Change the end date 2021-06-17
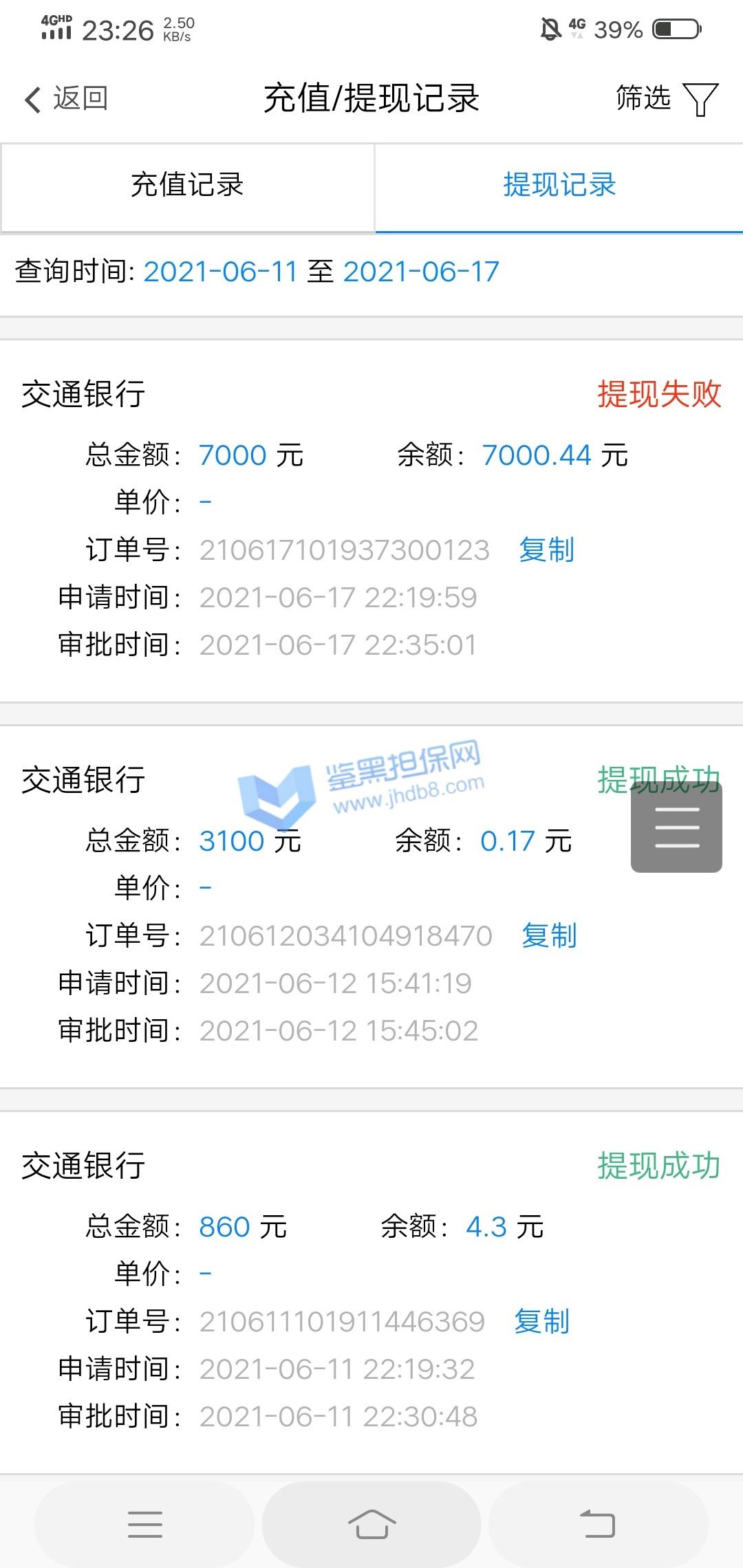This screenshot has height=1568, width=743. (x=421, y=272)
